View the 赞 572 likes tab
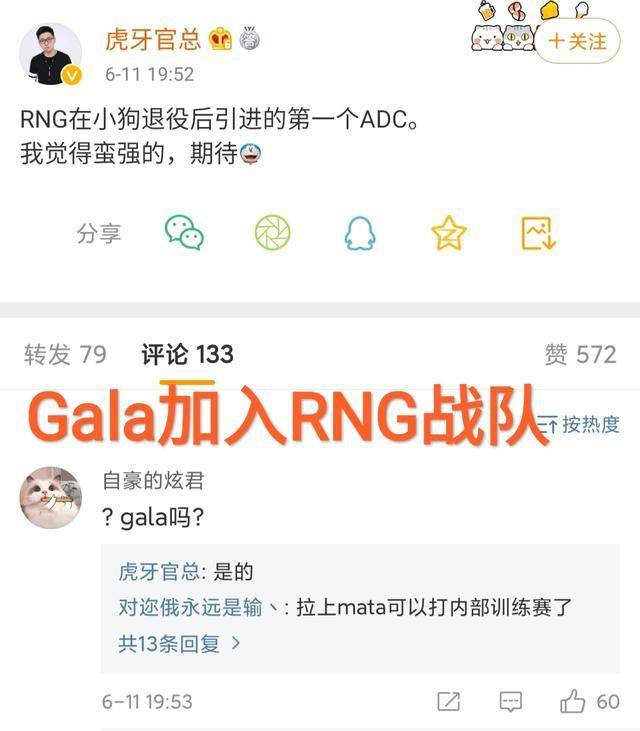The width and height of the screenshot is (640, 731). [x=580, y=354]
